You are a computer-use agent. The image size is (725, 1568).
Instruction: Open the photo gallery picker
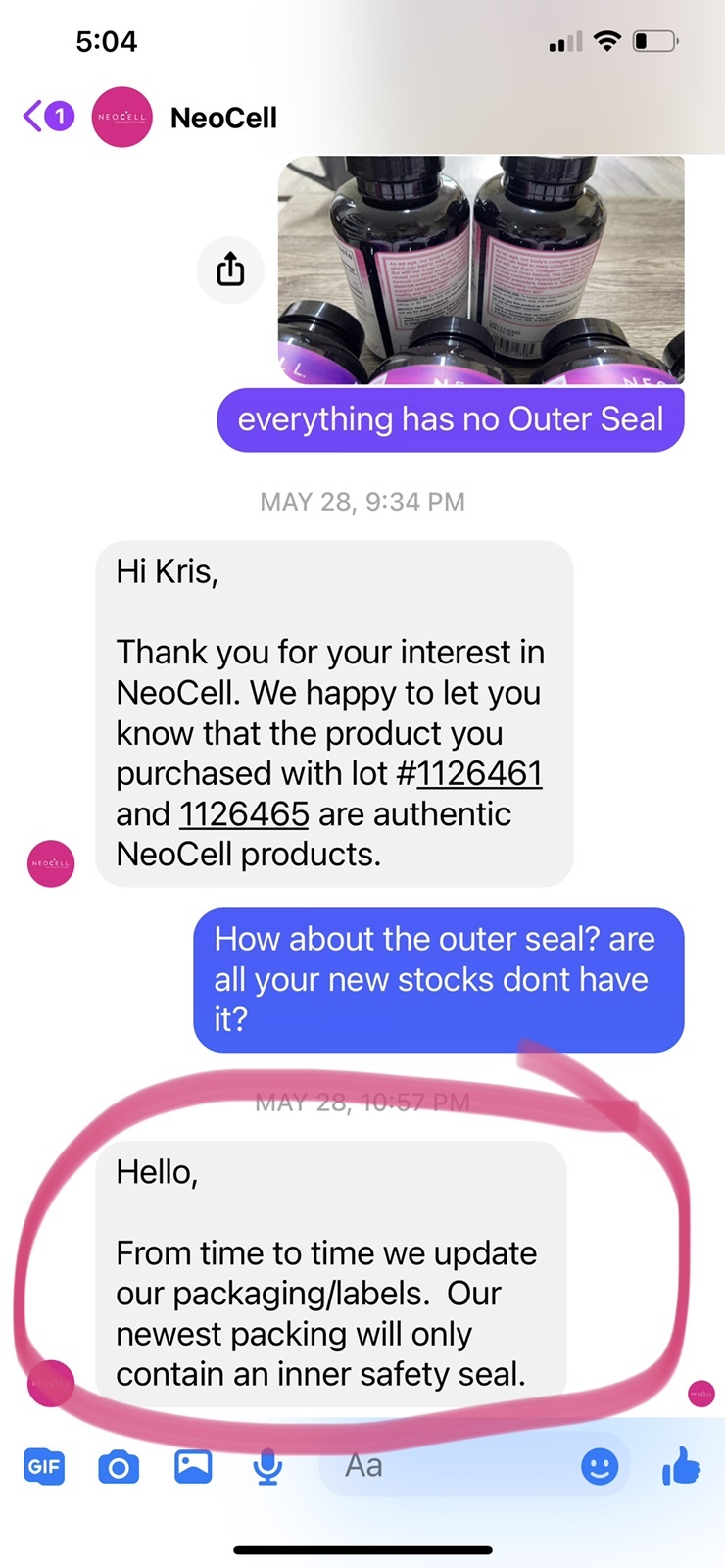click(193, 1466)
